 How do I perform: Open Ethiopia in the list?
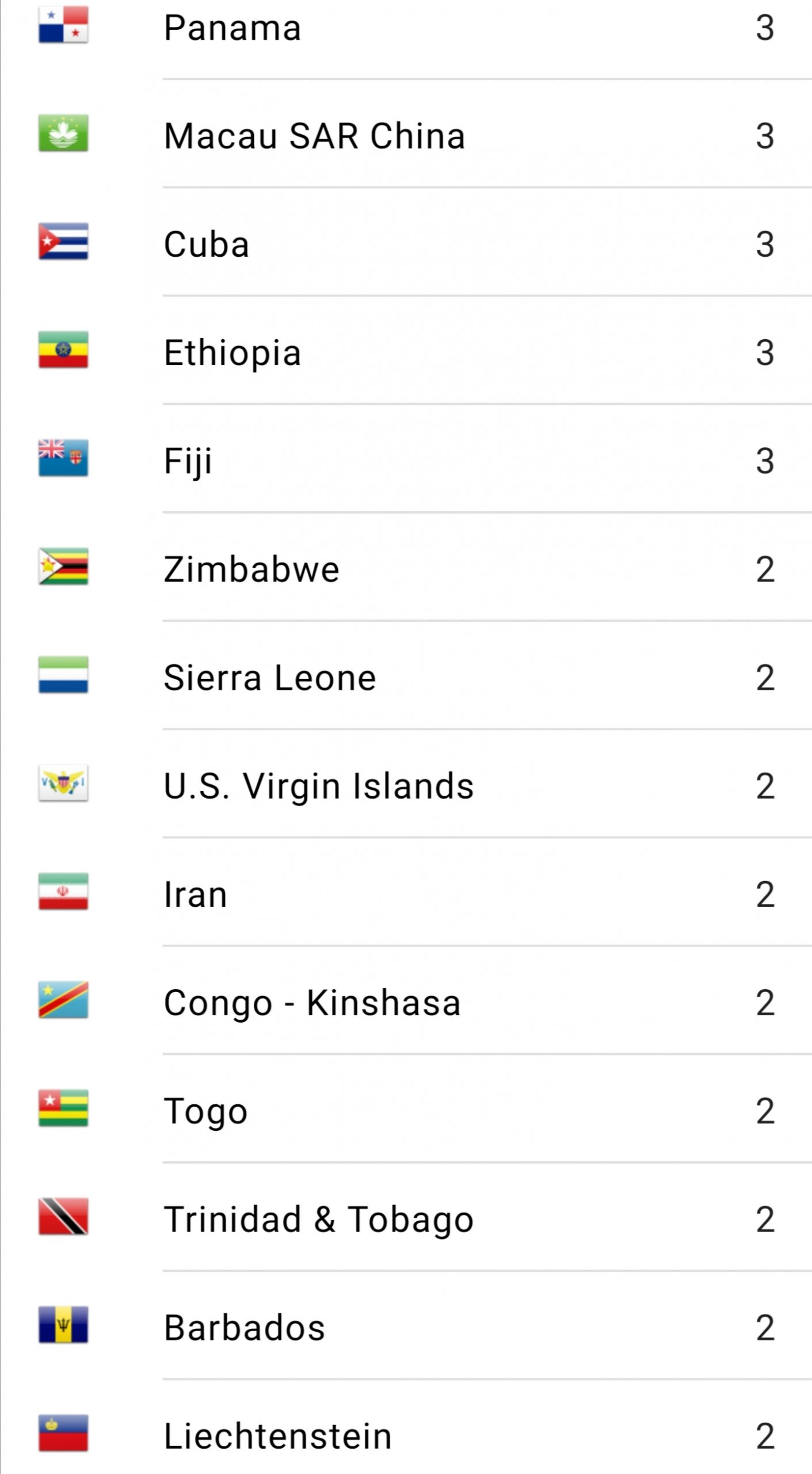click(406, 351)
